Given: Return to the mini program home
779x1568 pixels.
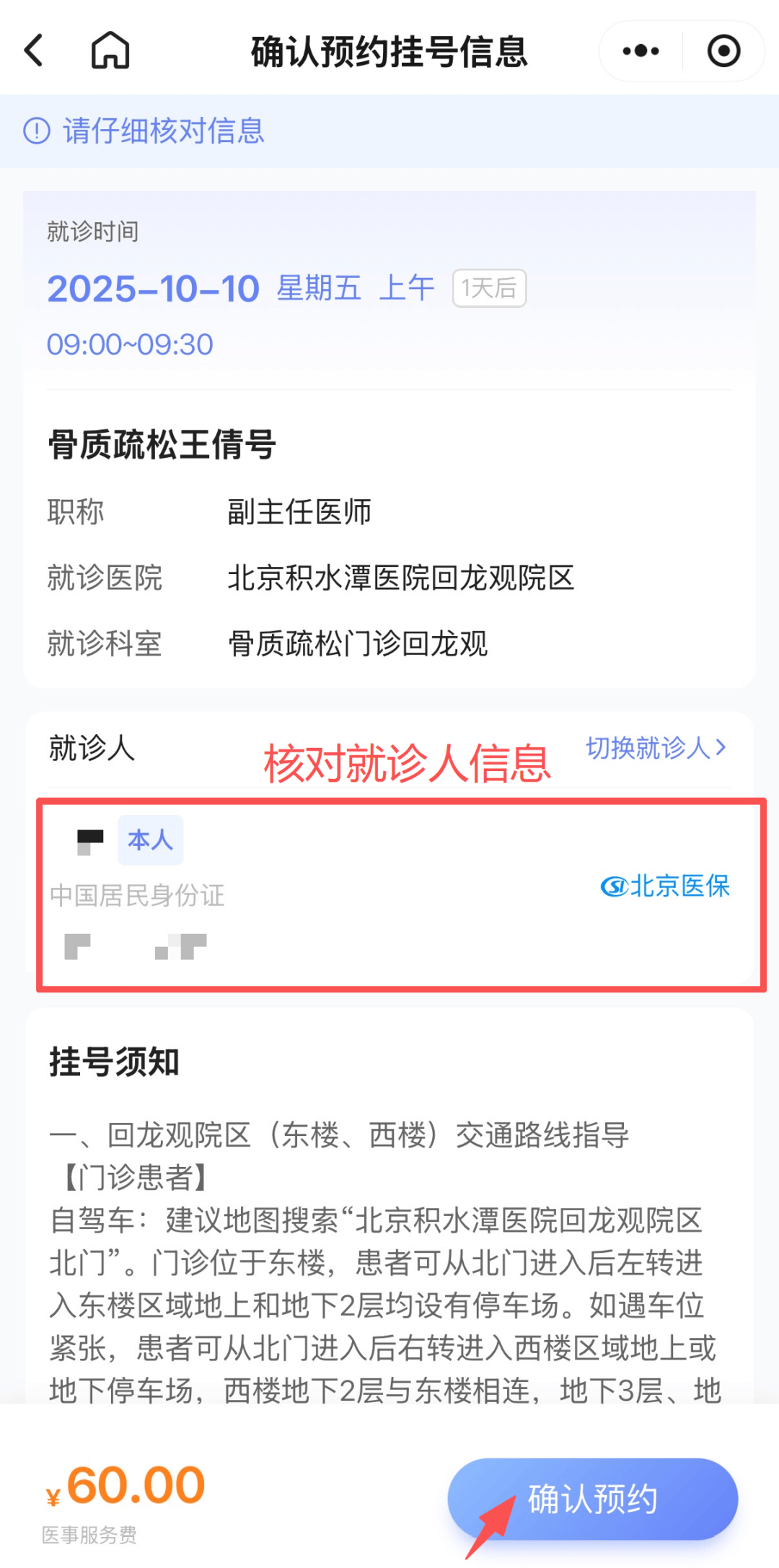Looking at the screenshot, I should pyautogui.click(x=110, y=50).
